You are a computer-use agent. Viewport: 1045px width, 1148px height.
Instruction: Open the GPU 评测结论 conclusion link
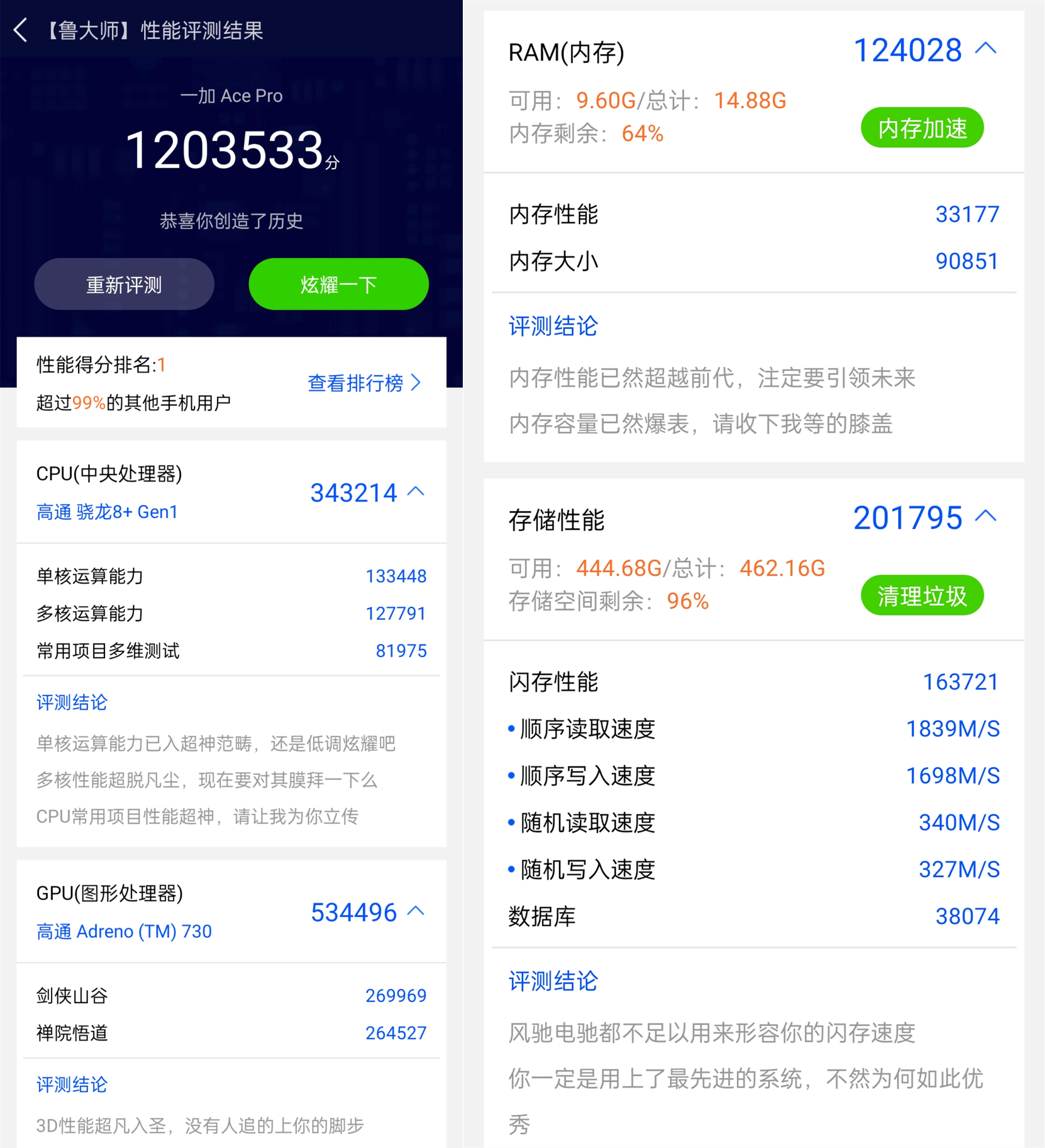point(71,1083)
